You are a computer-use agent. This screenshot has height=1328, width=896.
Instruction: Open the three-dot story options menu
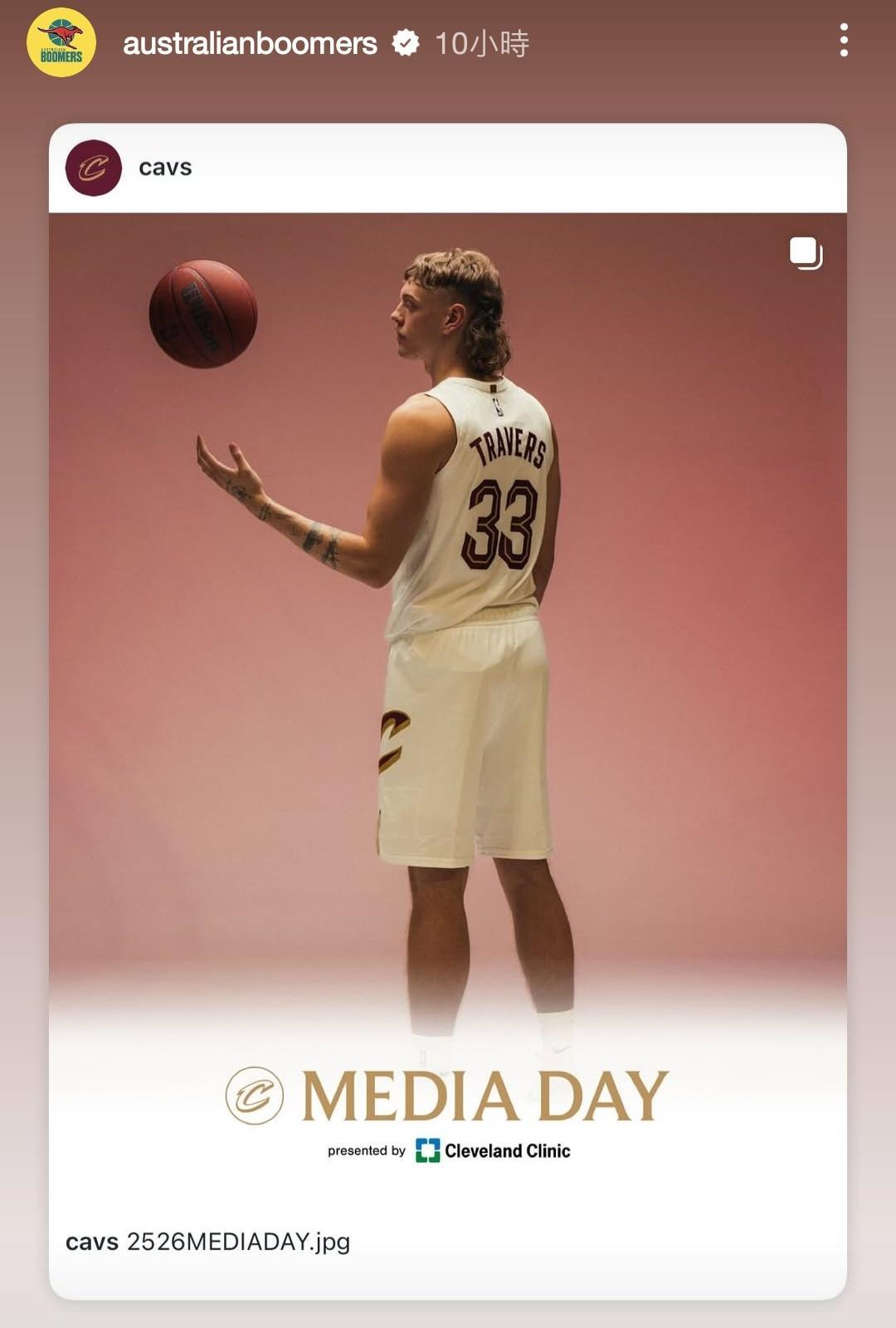843,41
